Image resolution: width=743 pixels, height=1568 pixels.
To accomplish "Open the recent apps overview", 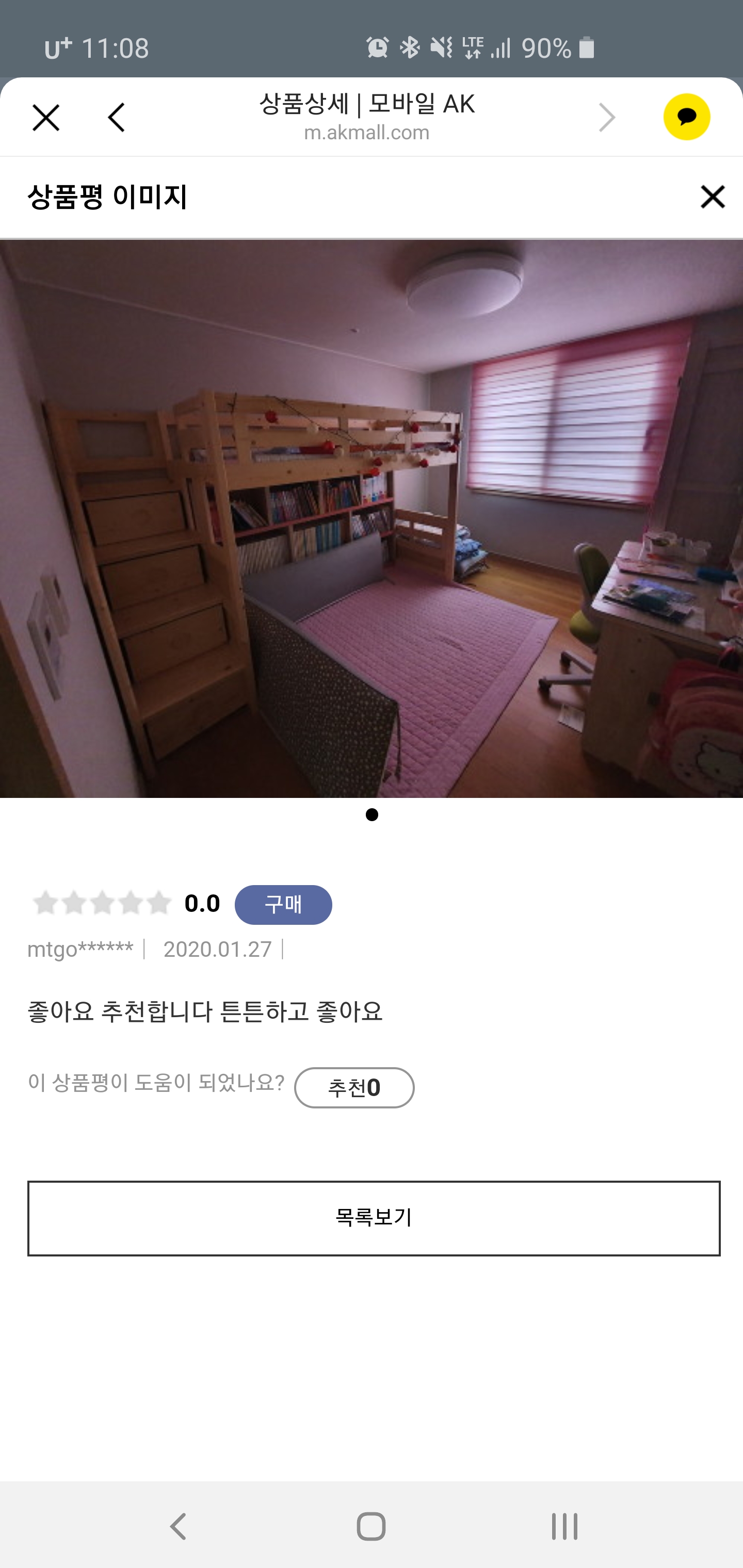I will [x=564, y=1526].
